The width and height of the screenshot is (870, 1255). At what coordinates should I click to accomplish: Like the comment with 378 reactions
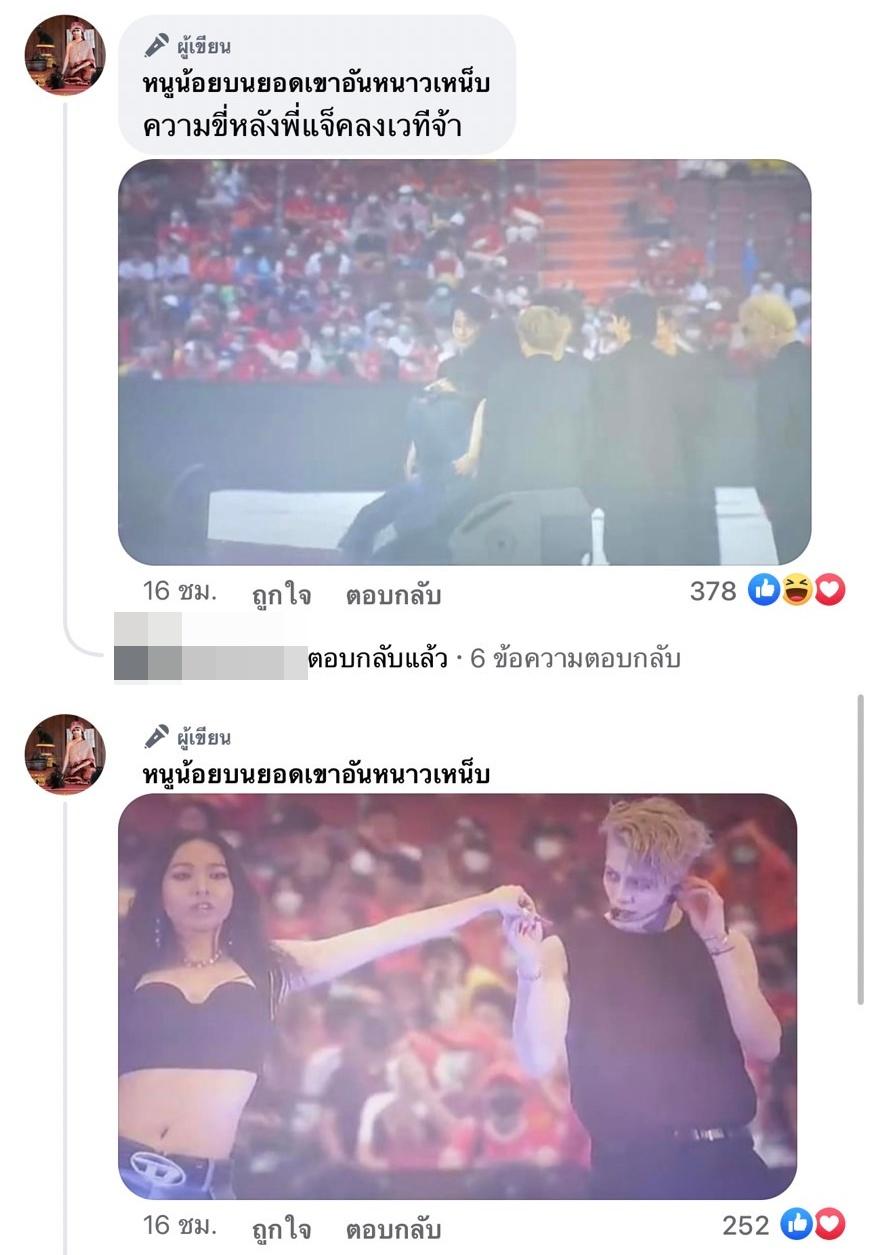(x=281, y=596)
